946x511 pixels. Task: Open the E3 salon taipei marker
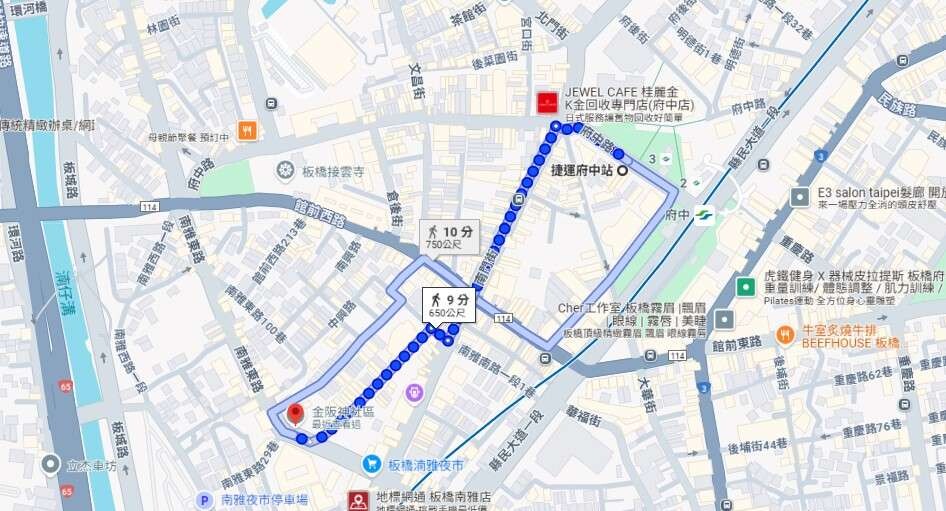coord(800,197)
